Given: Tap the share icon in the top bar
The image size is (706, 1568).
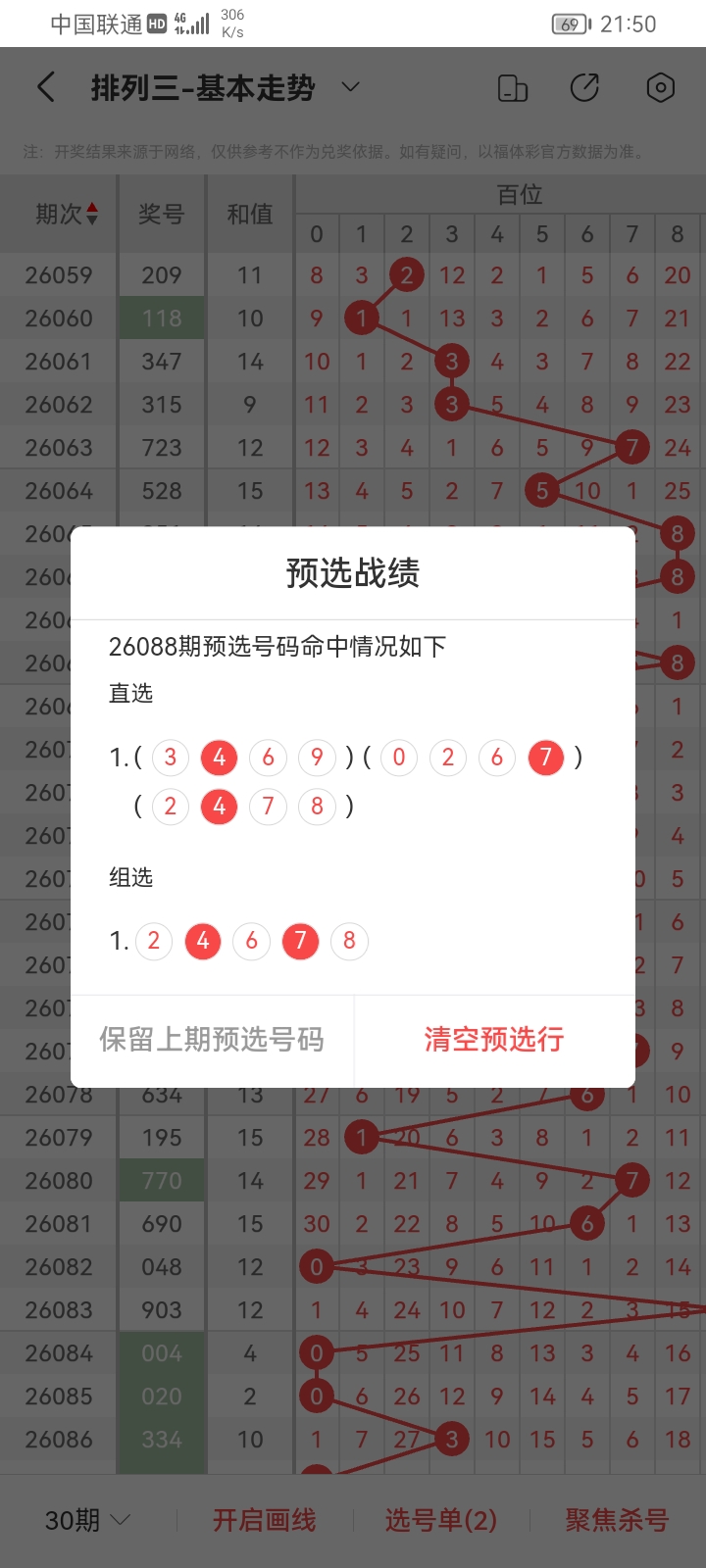Looking at the screenshot, I should point(585,87).
